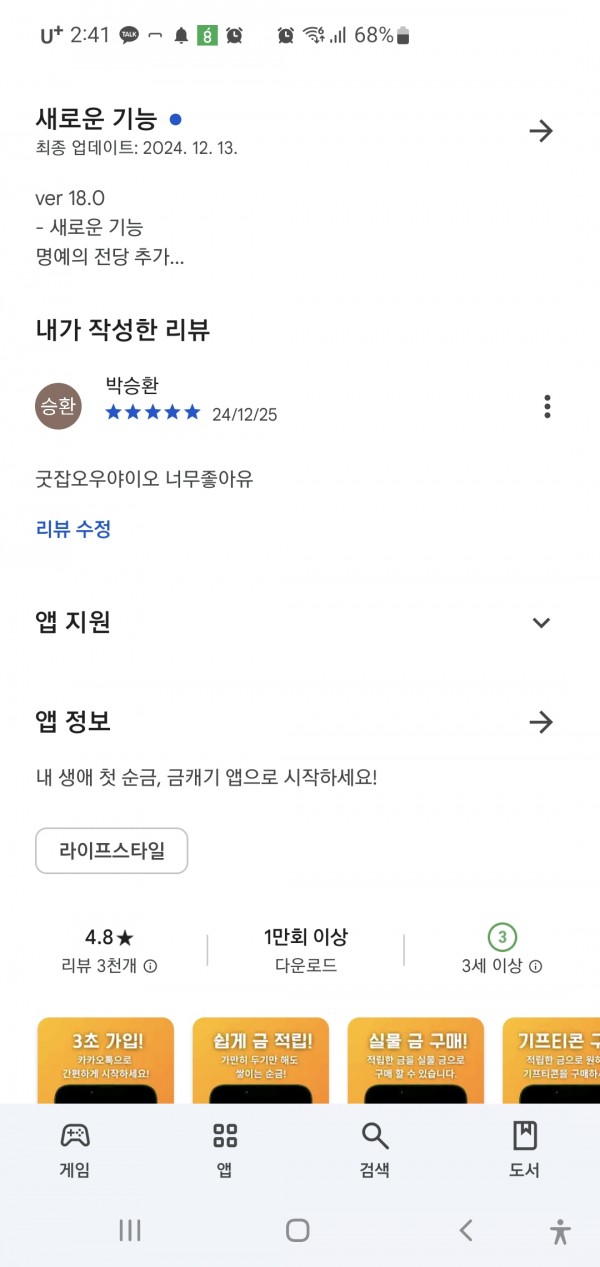Open the overflow menu on 박승환's review
This screenshot has height=1267, width=600.
point(547,407)
